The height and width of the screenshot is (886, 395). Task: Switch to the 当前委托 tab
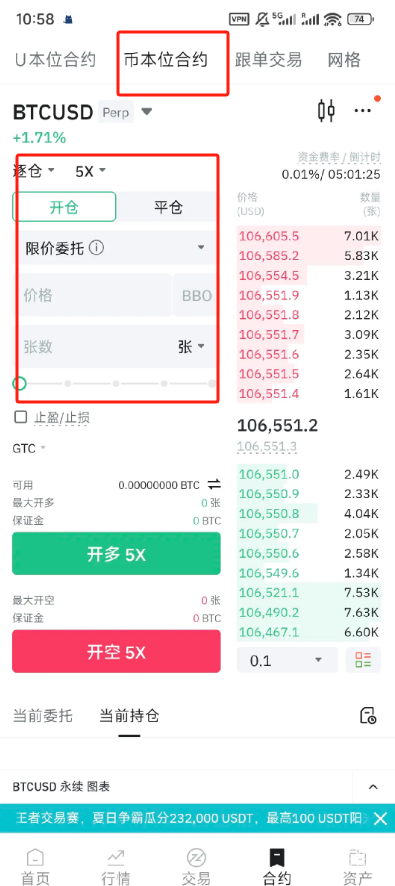click(x=43, y=716)
